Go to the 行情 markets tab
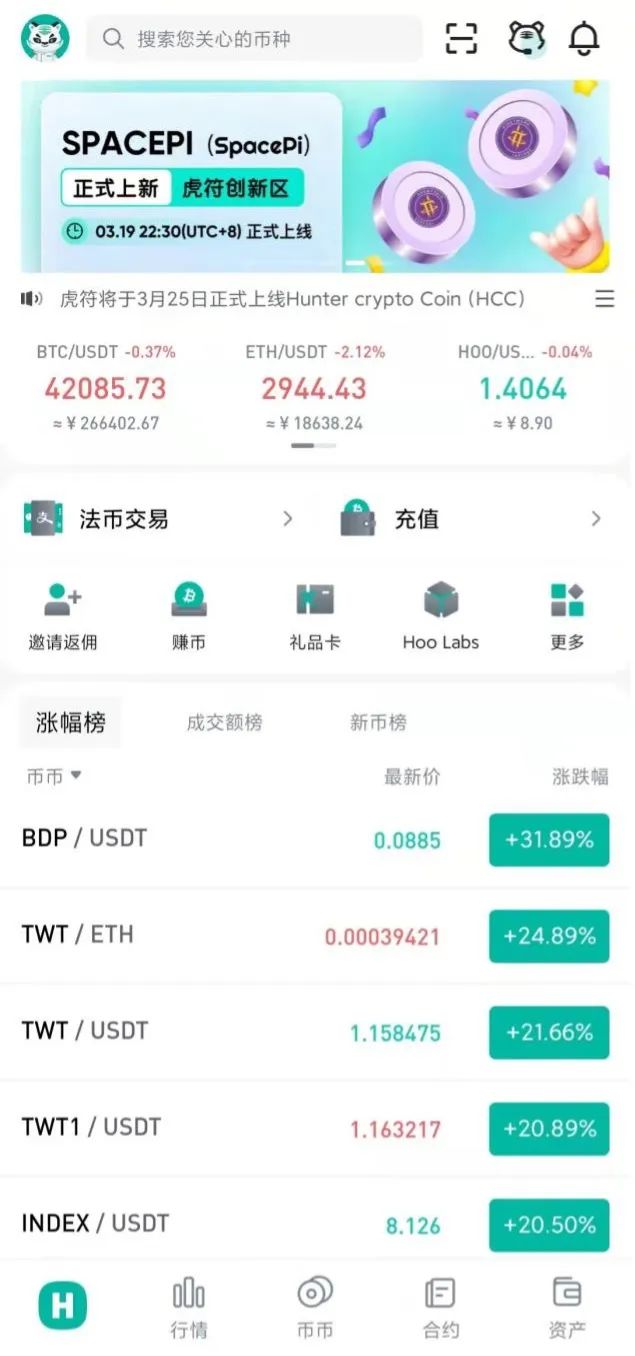 pyautogui.click(x=189, y=1307)
